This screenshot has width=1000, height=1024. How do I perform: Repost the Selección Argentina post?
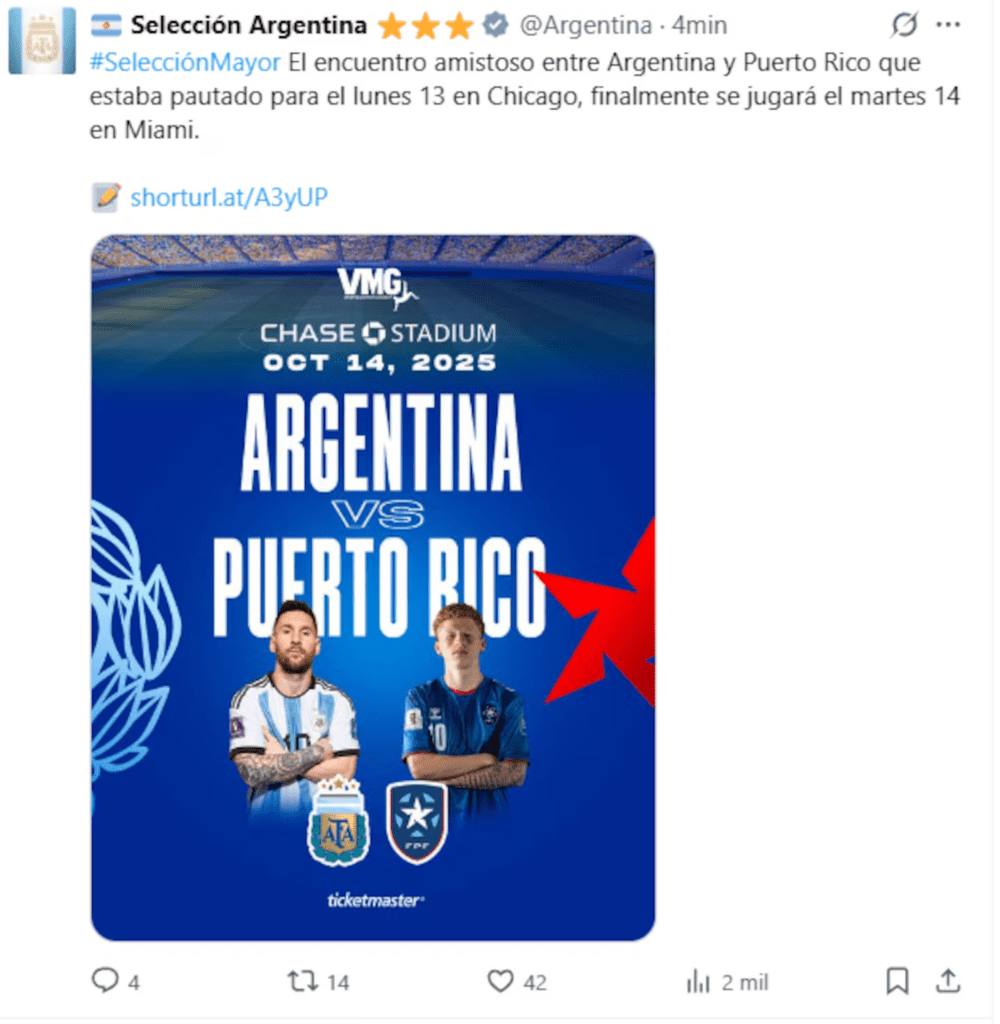click(303, 981)
